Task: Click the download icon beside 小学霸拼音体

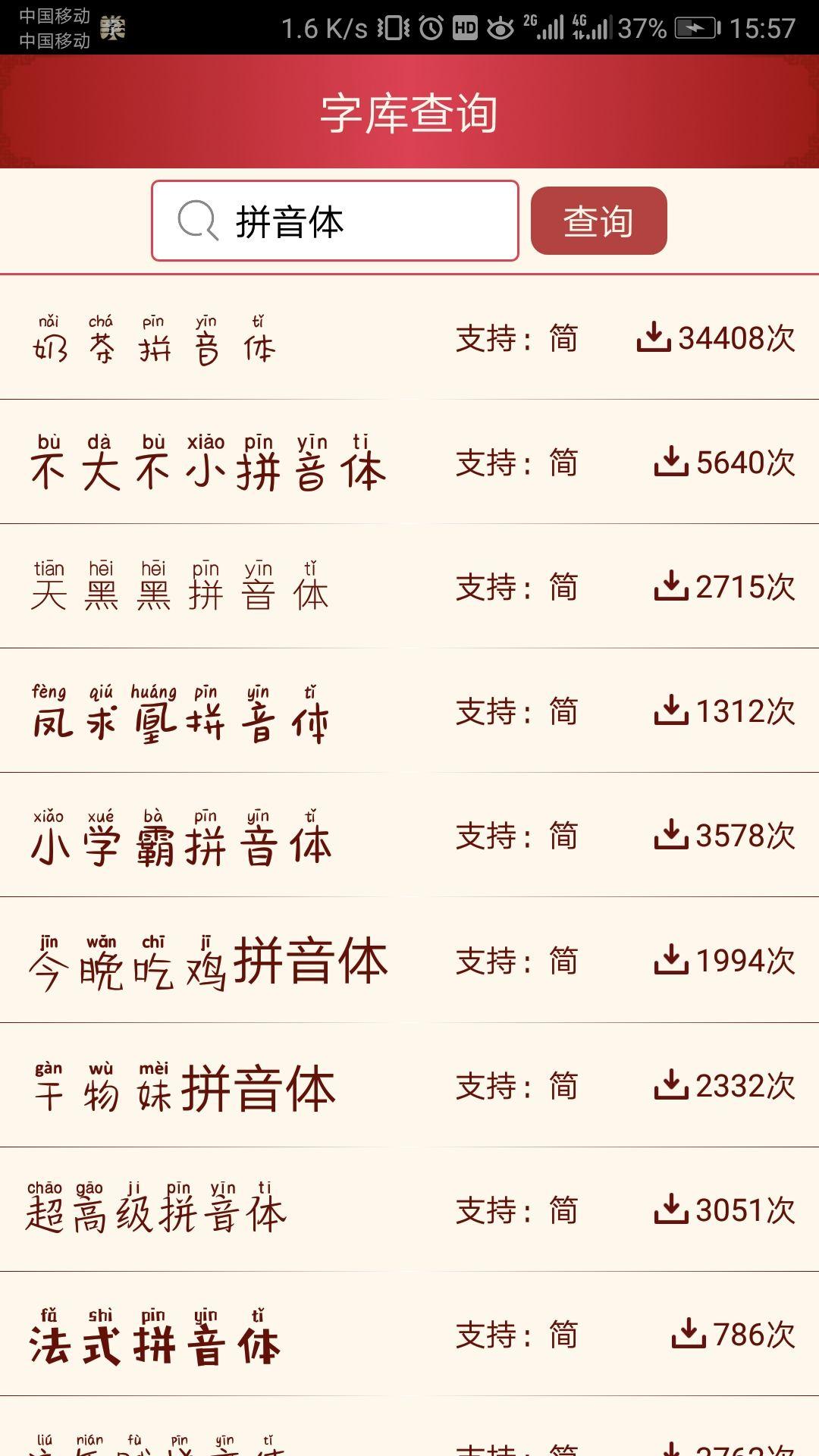Action: coord(670,836)
